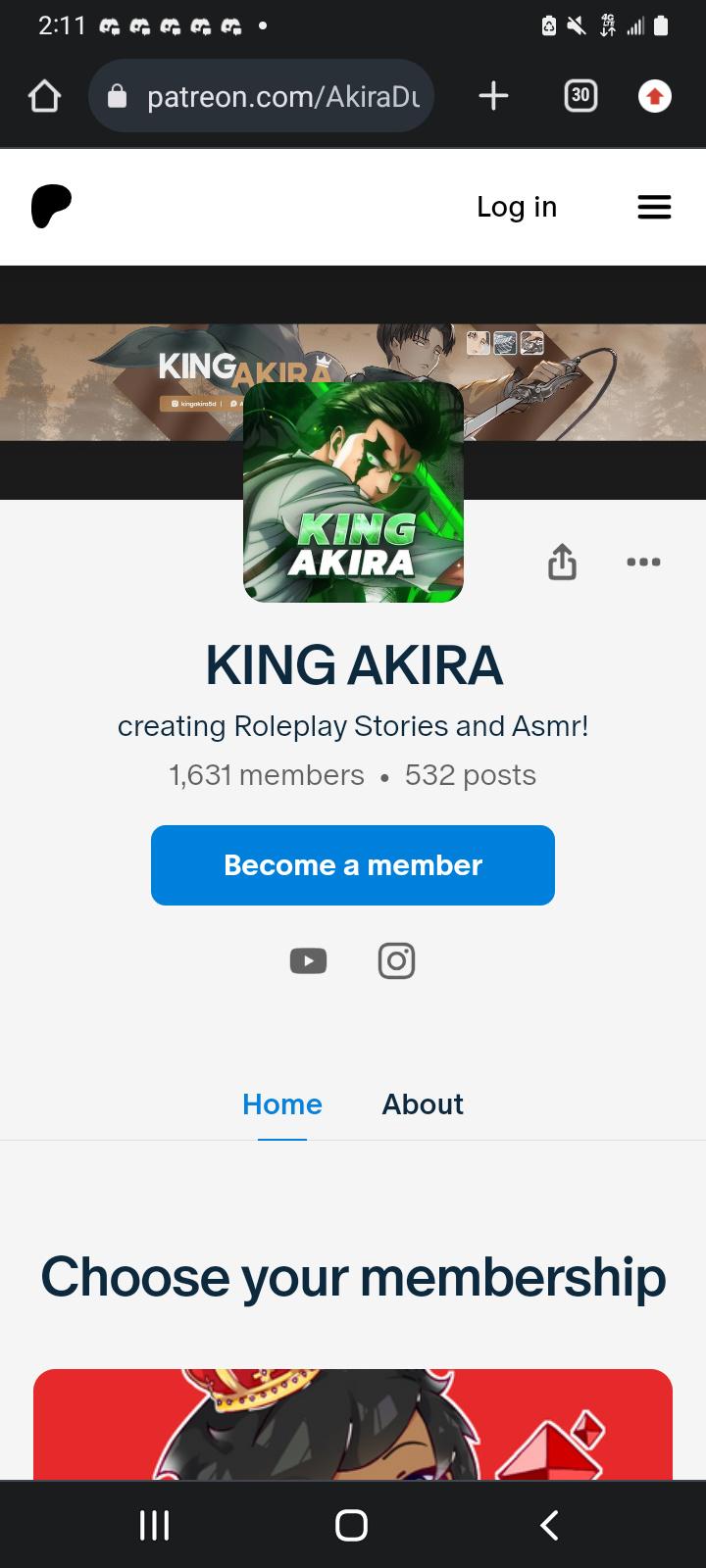This screenshot has width=706, height=1568.
Task: Visit King Akira's Instagram profile
Action: click(396, 961)
